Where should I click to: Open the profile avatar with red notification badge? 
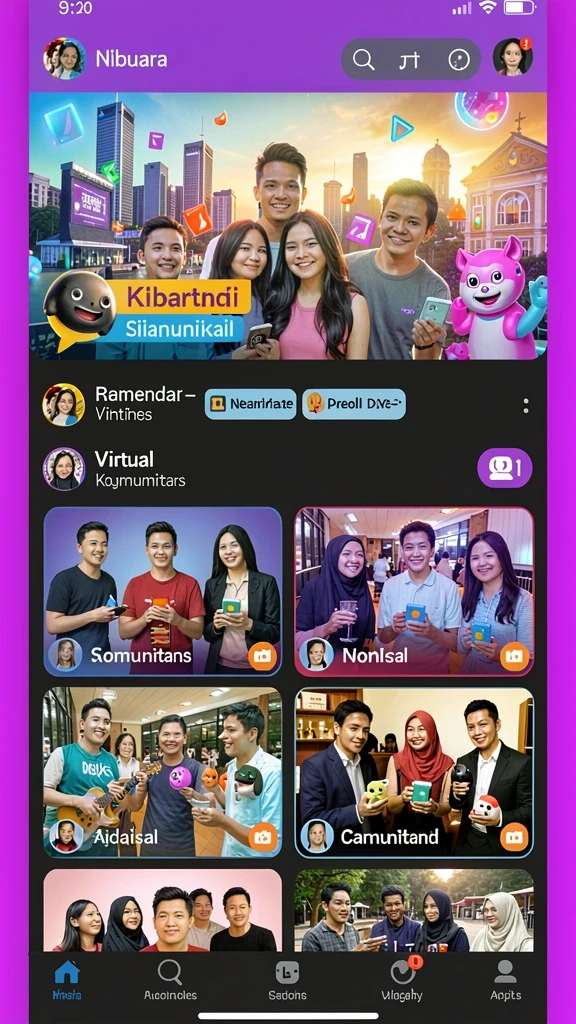coord(513,57)
